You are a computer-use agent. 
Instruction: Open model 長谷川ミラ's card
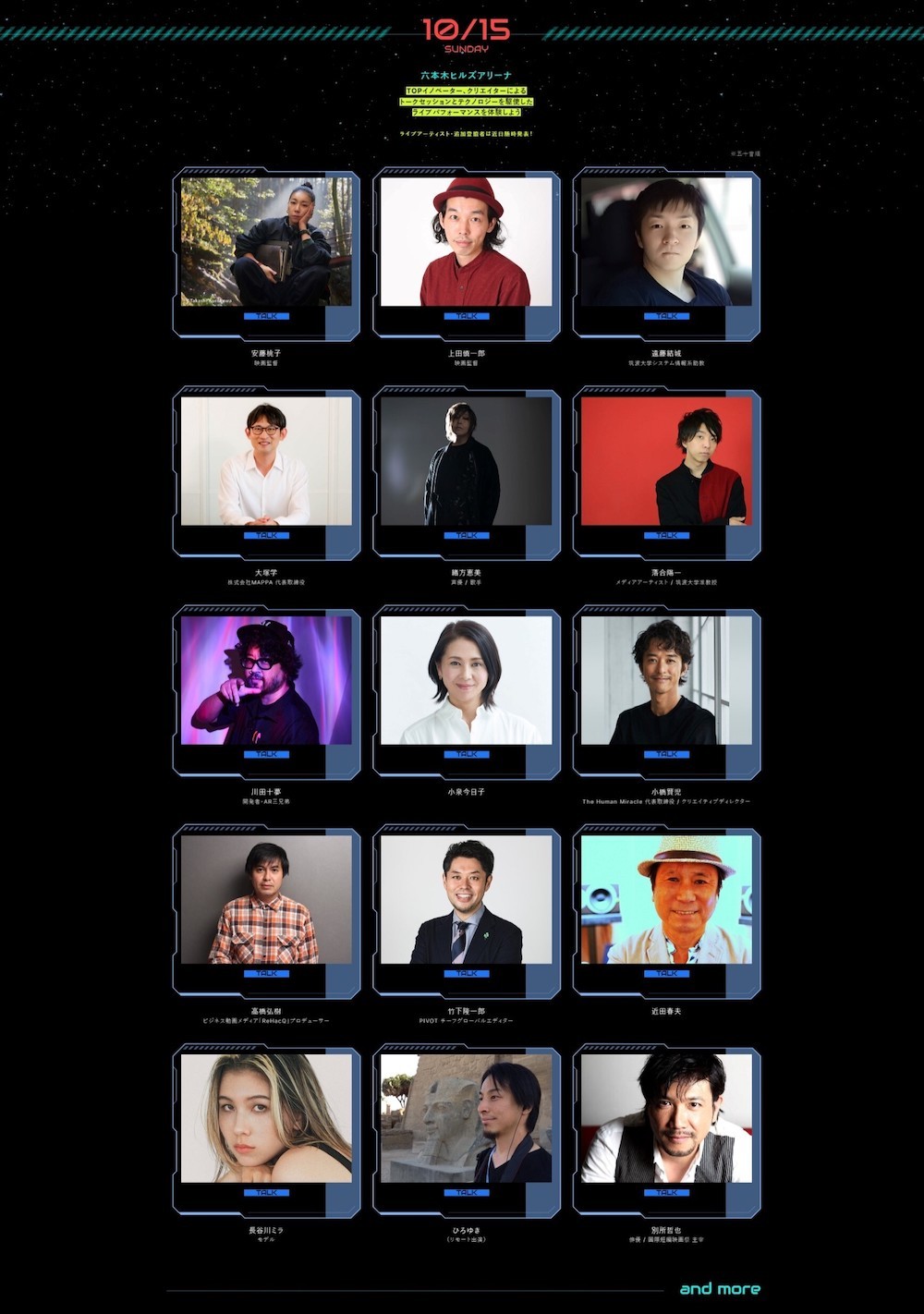point(266,1118)
